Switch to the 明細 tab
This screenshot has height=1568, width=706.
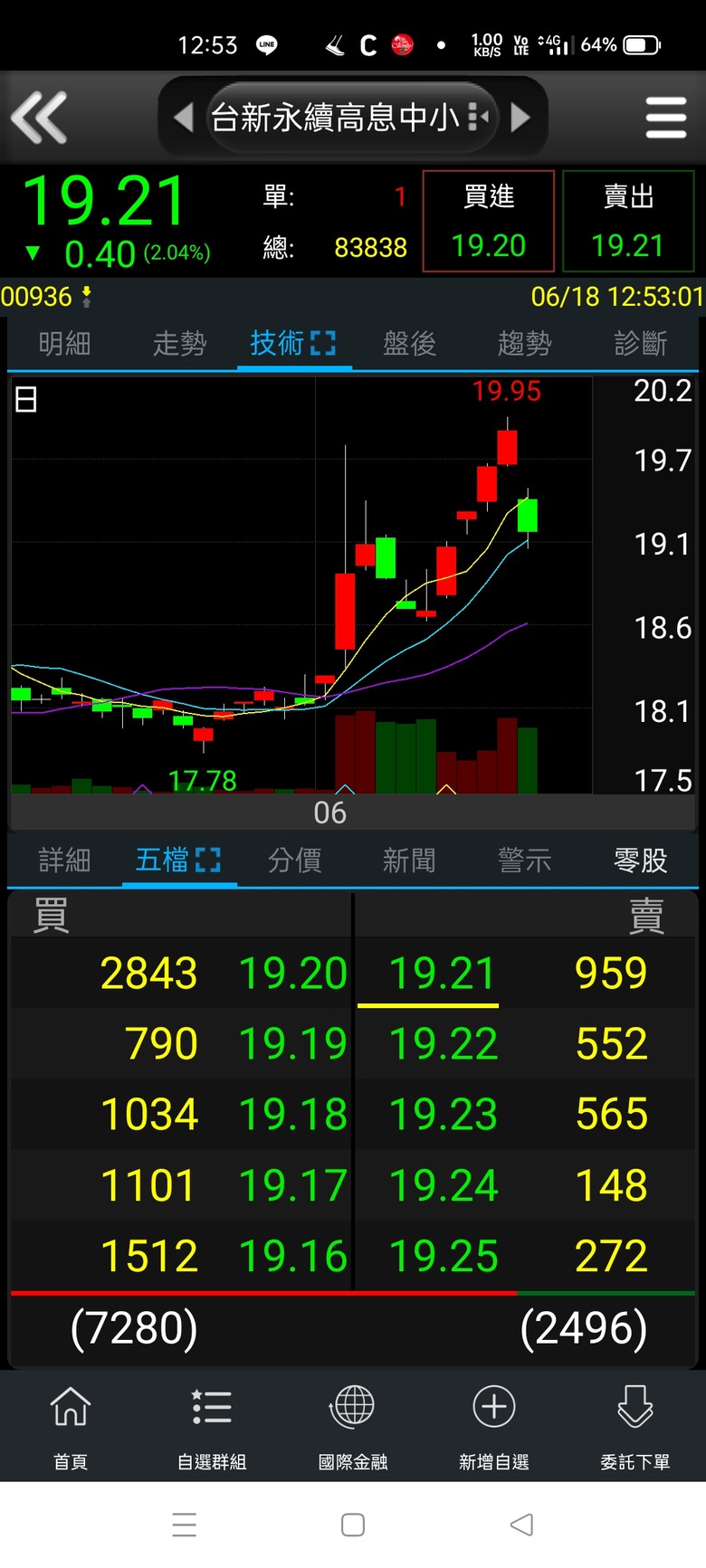(x=64, y=344)
